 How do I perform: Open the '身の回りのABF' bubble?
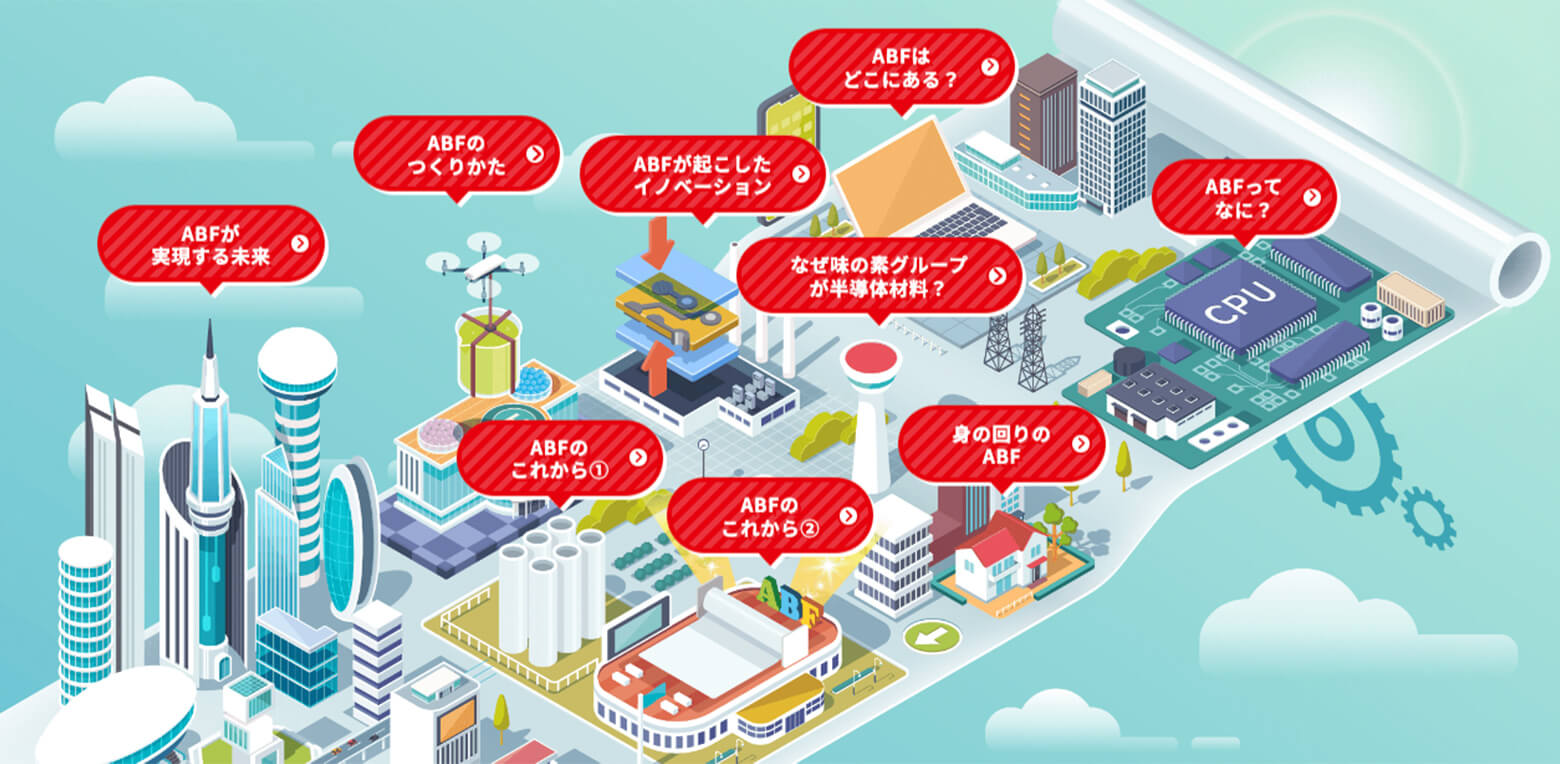[x=1001, y=444]
